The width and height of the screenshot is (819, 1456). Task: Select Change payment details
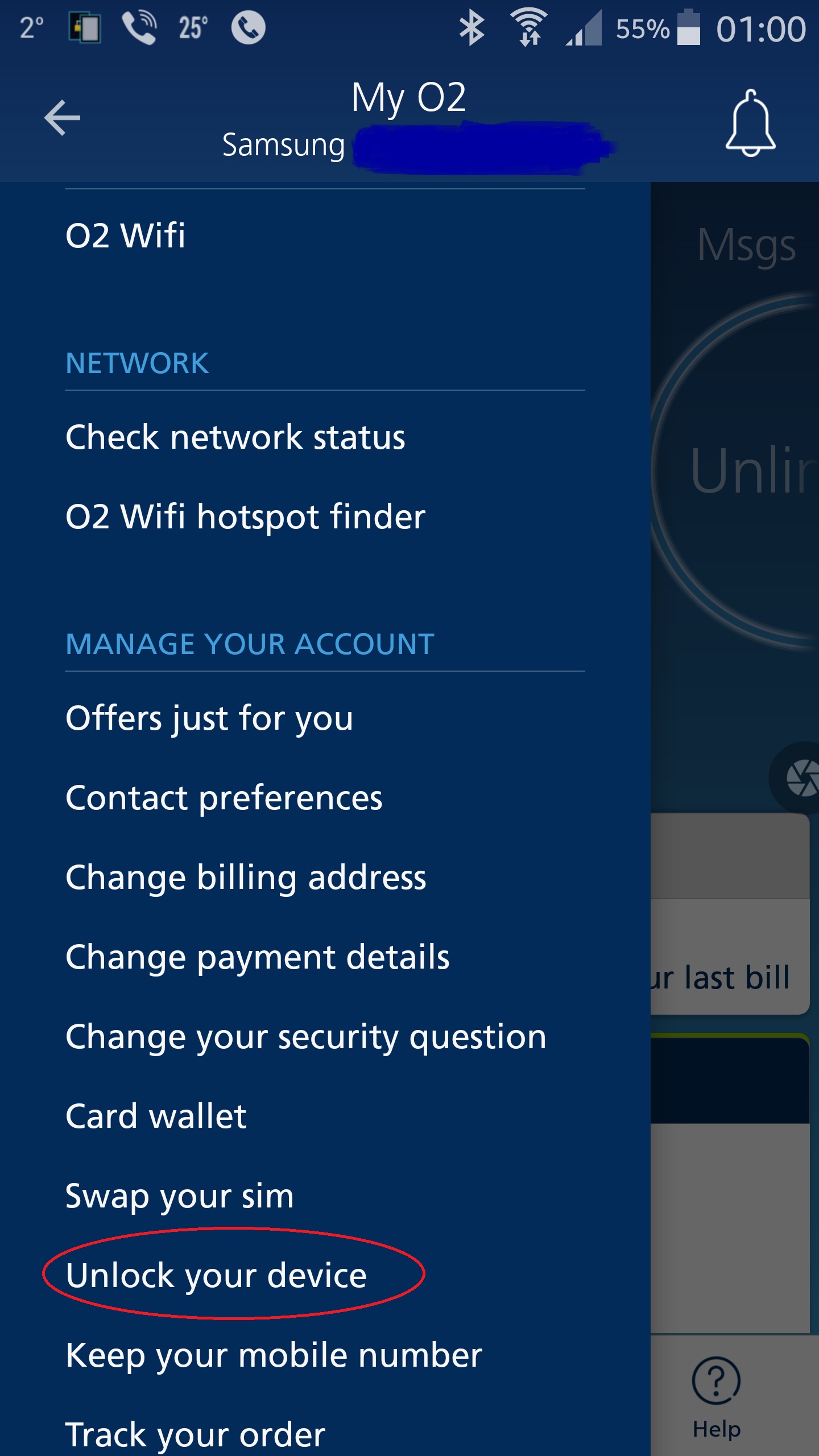(257, 956)
